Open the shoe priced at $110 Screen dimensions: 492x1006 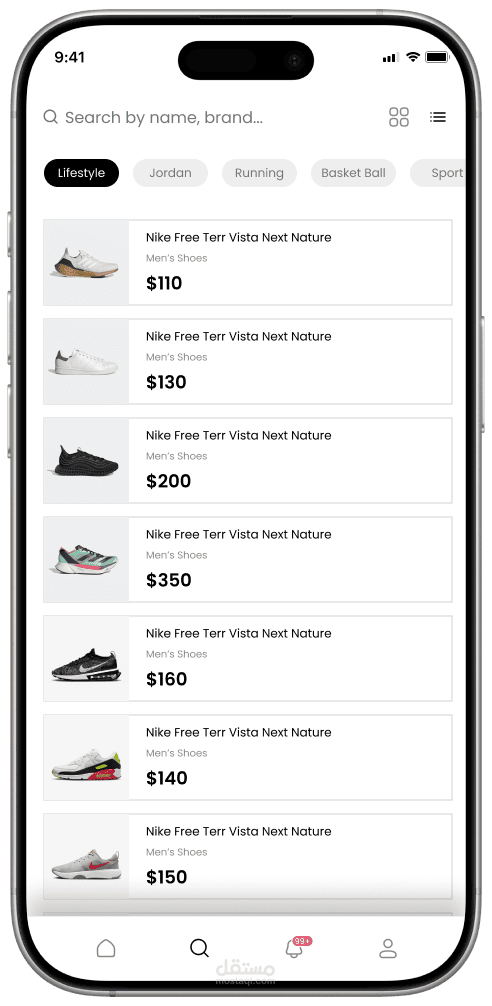point(248,262)
